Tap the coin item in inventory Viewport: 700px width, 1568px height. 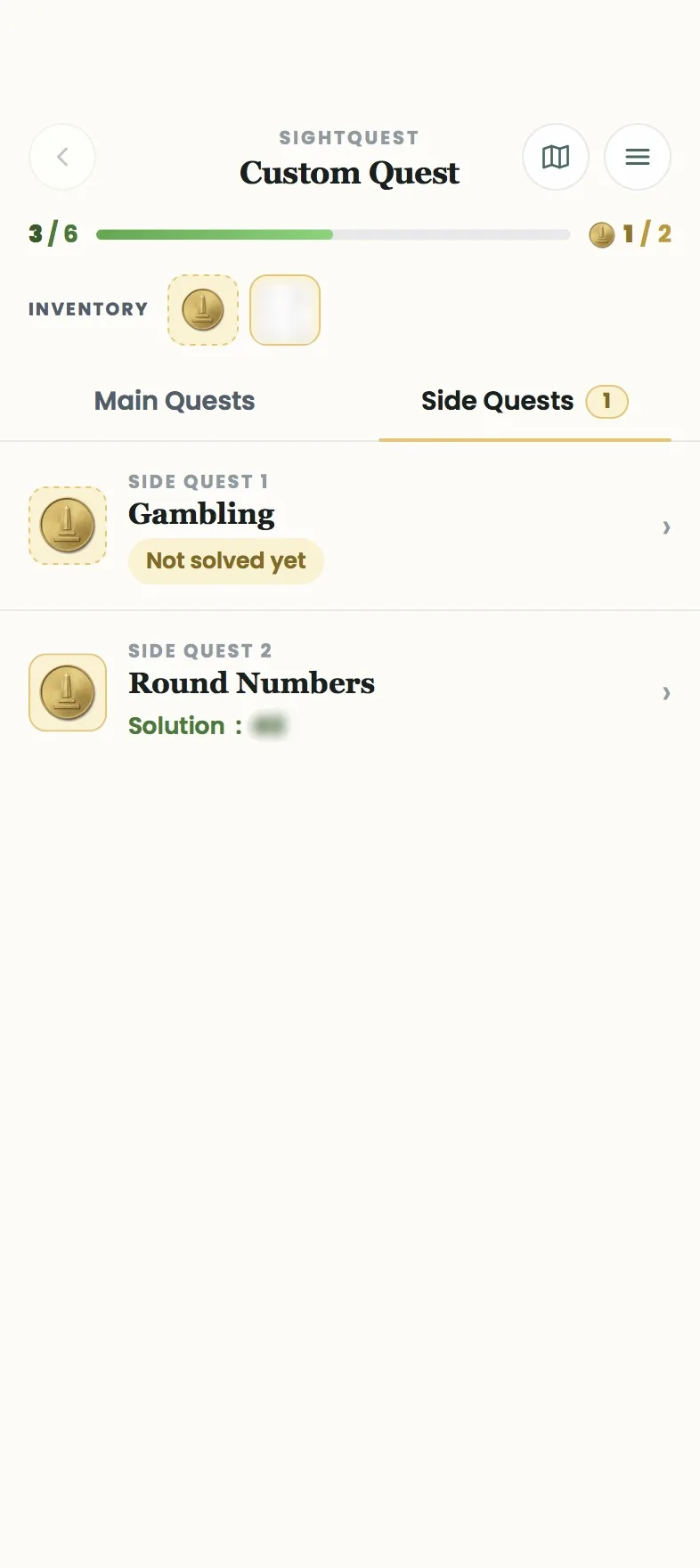pos(203,310)
